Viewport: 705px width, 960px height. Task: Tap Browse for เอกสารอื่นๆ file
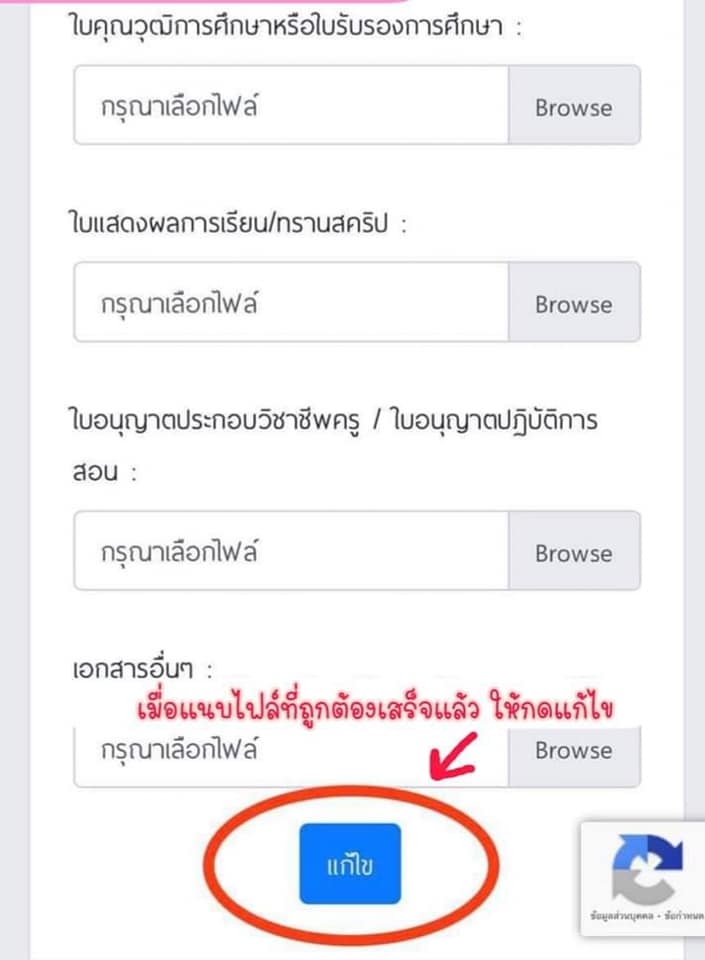[573, 750]
